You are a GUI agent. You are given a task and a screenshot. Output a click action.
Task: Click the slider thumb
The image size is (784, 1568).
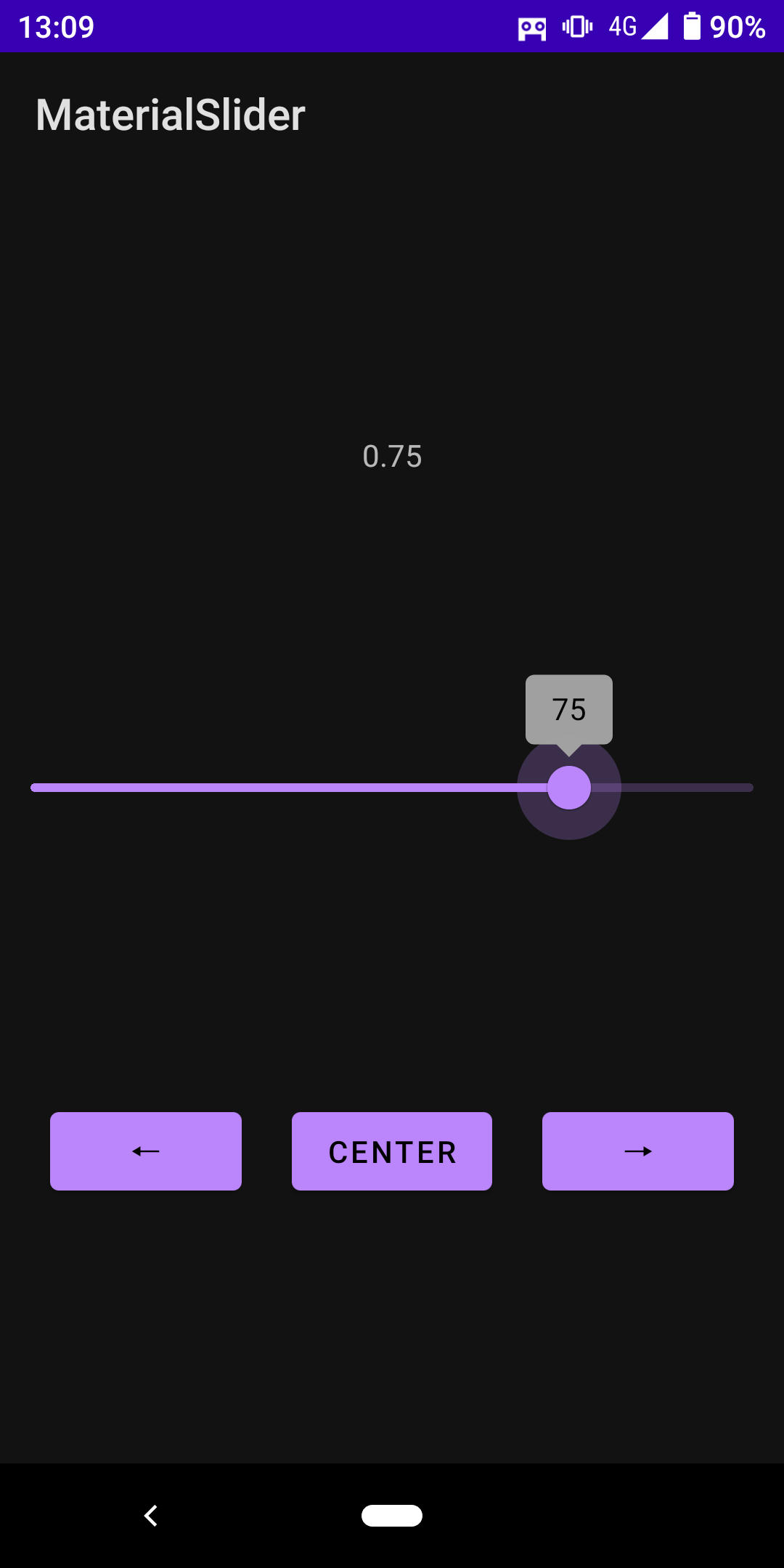coord(569,787)
